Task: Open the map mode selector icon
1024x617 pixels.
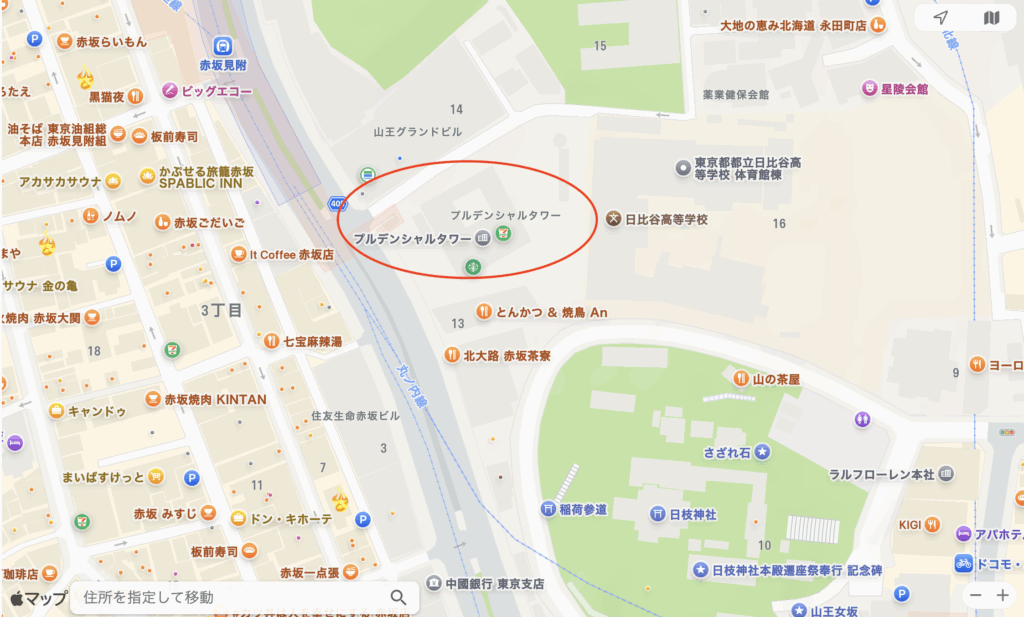Action: pyautogui.click(x=991, y=18)
